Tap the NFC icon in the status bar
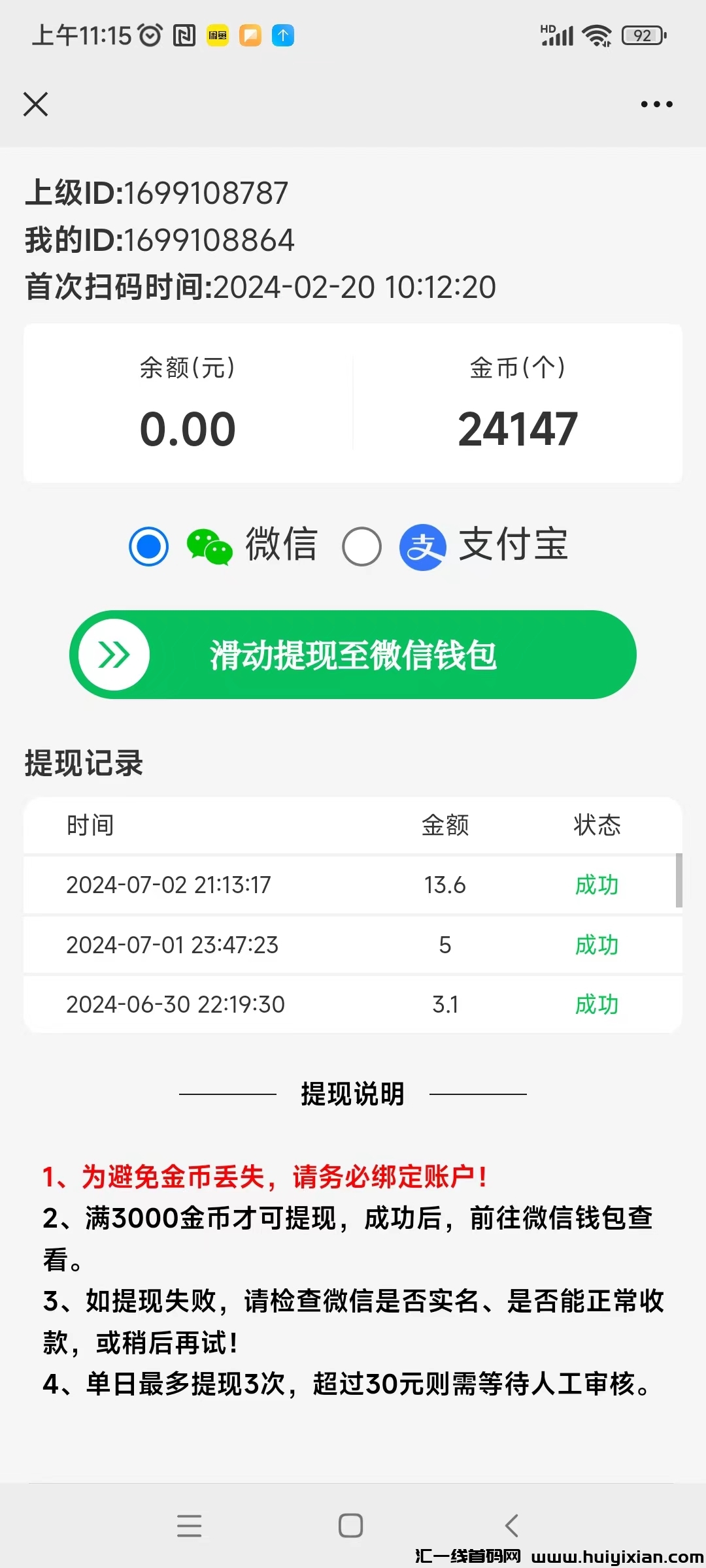 coord(184,36)
